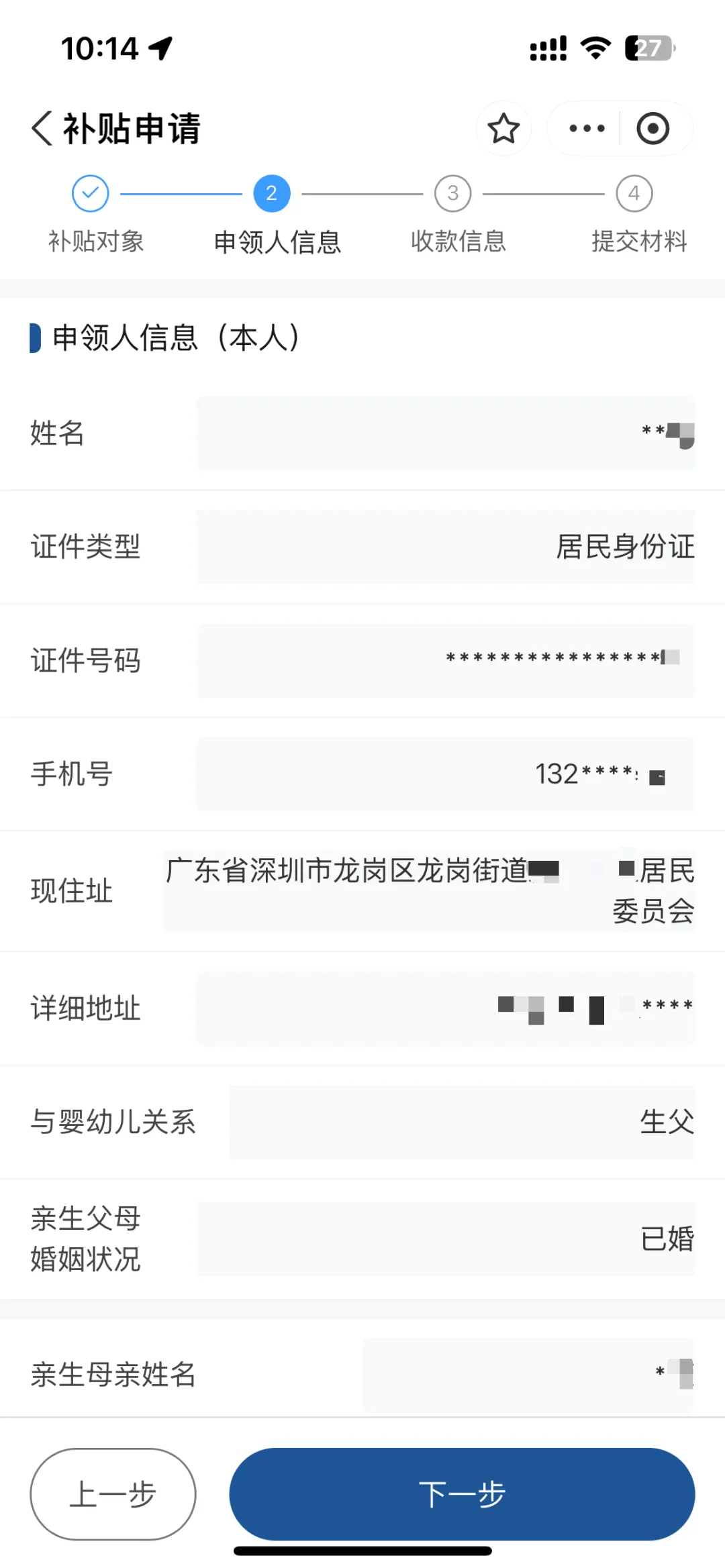Screen dimensions: 725x1568
Task: Go back from 补贴申请 page
Action: [x=42, y=128]
